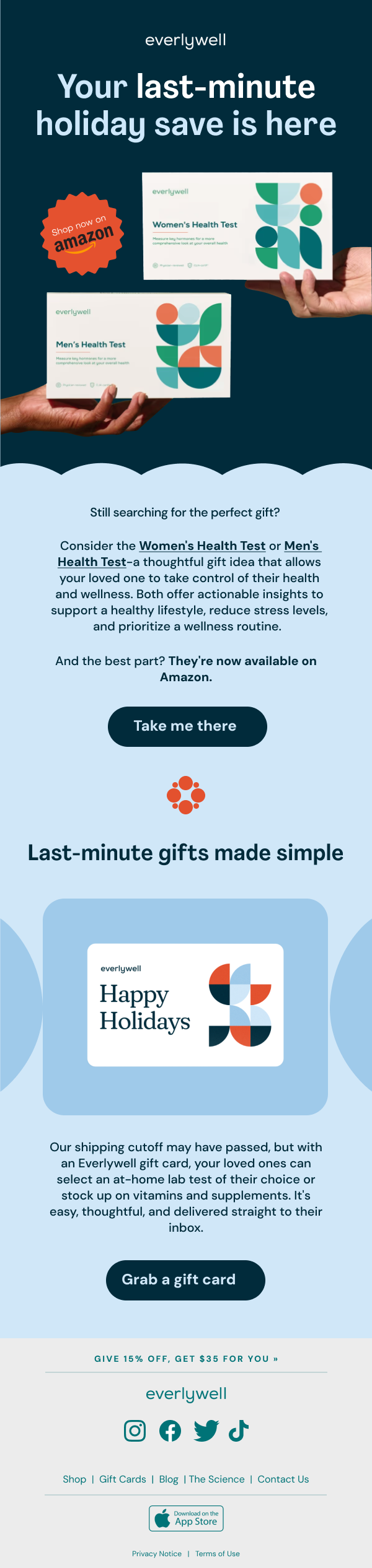372x1568 pixels.
Task: Visit Everlywell's Instagram page
Action: (135, 1431)
